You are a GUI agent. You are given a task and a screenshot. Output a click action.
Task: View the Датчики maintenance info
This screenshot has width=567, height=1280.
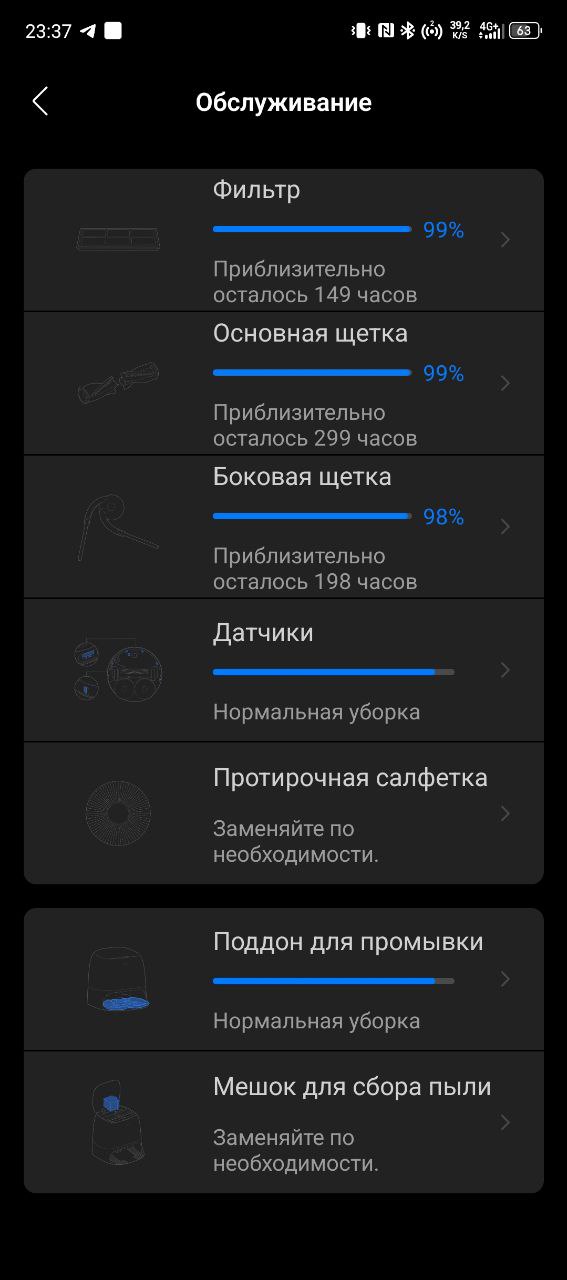click(284, 670)
